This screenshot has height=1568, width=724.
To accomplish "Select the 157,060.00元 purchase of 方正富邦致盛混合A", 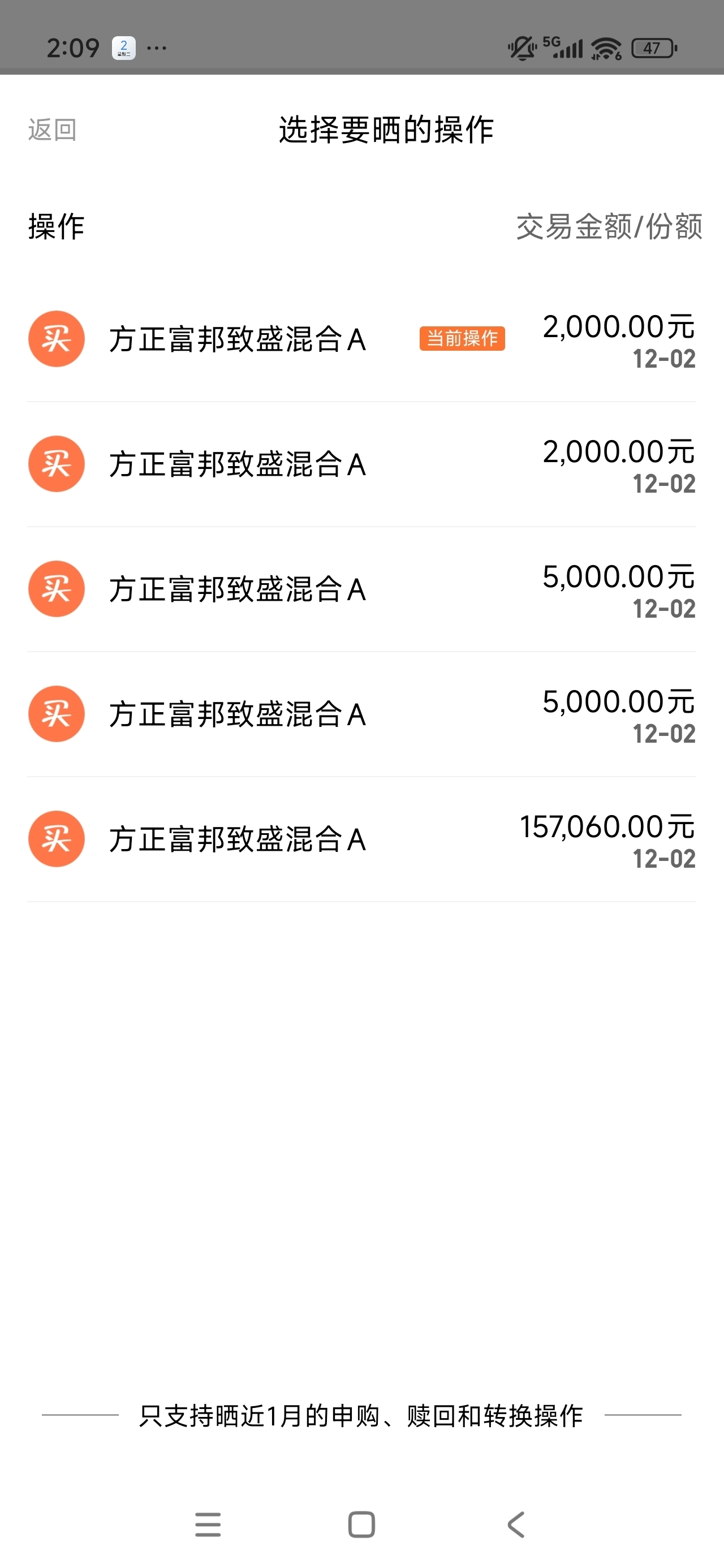I will [x=361, y=839].
